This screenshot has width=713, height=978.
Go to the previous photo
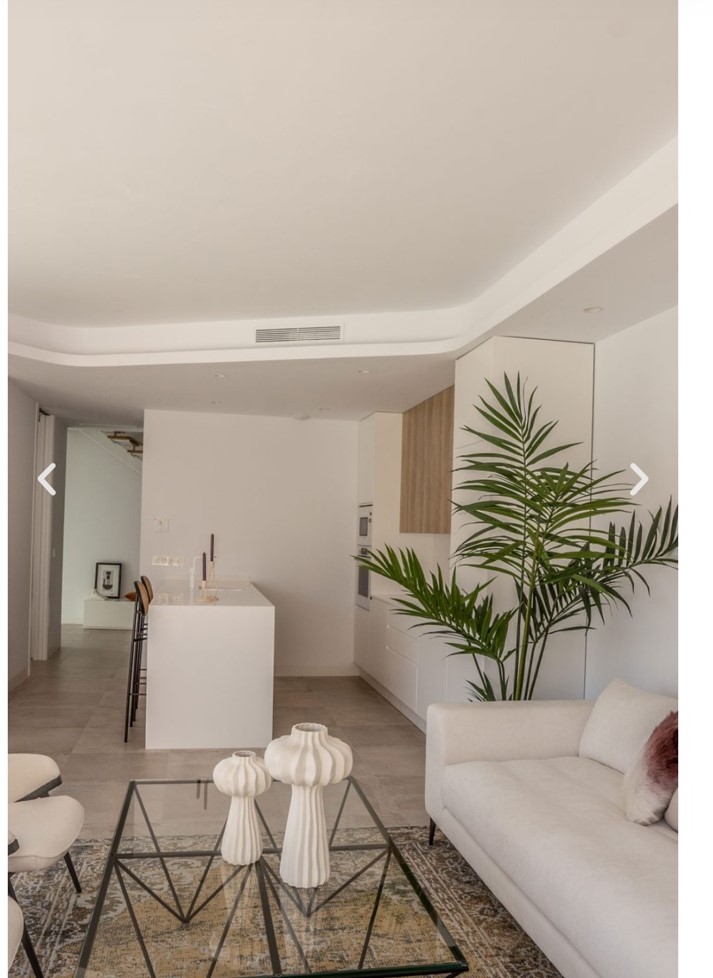pyautogui.click(x=46, y=479)
